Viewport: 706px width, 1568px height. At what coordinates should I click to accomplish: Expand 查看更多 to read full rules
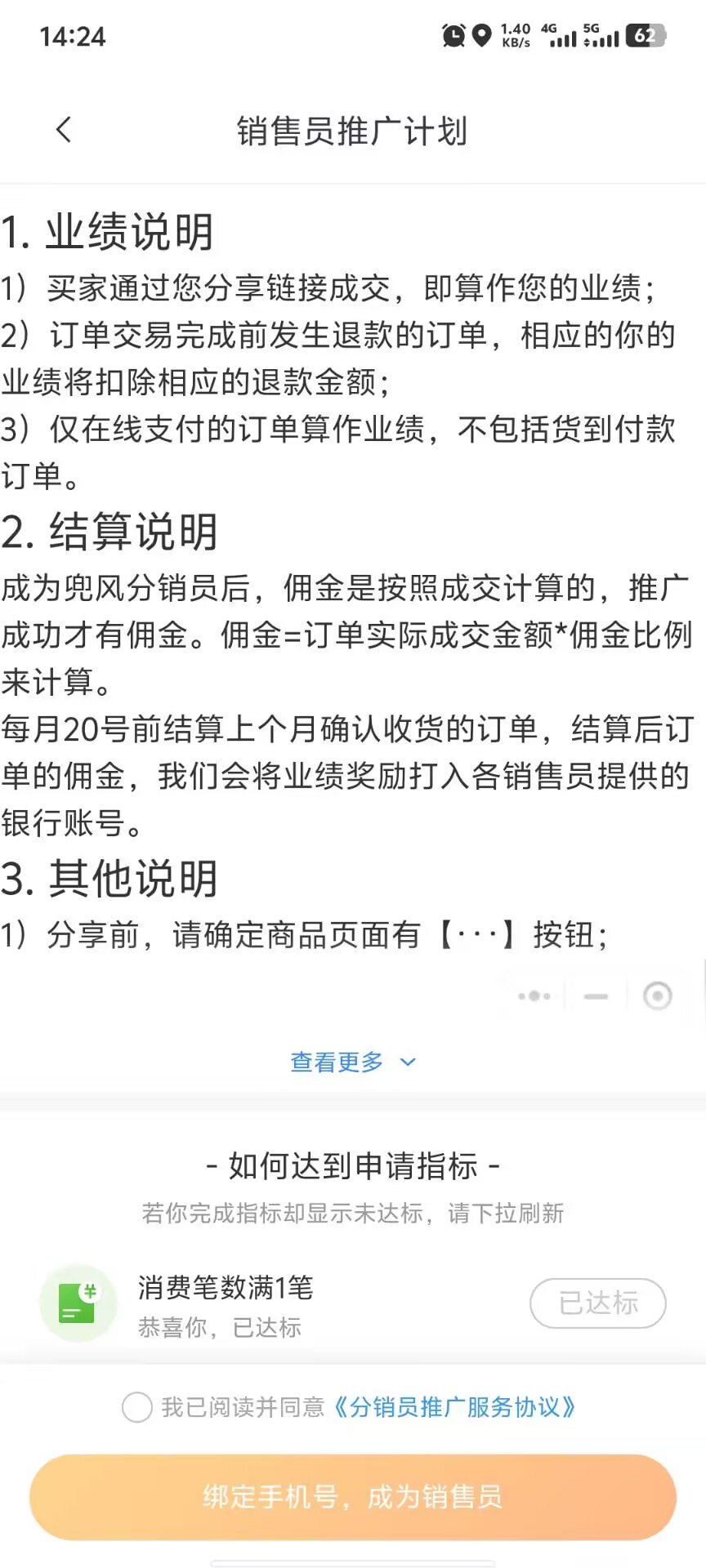pyautogui.click(x=353, y=1062)
